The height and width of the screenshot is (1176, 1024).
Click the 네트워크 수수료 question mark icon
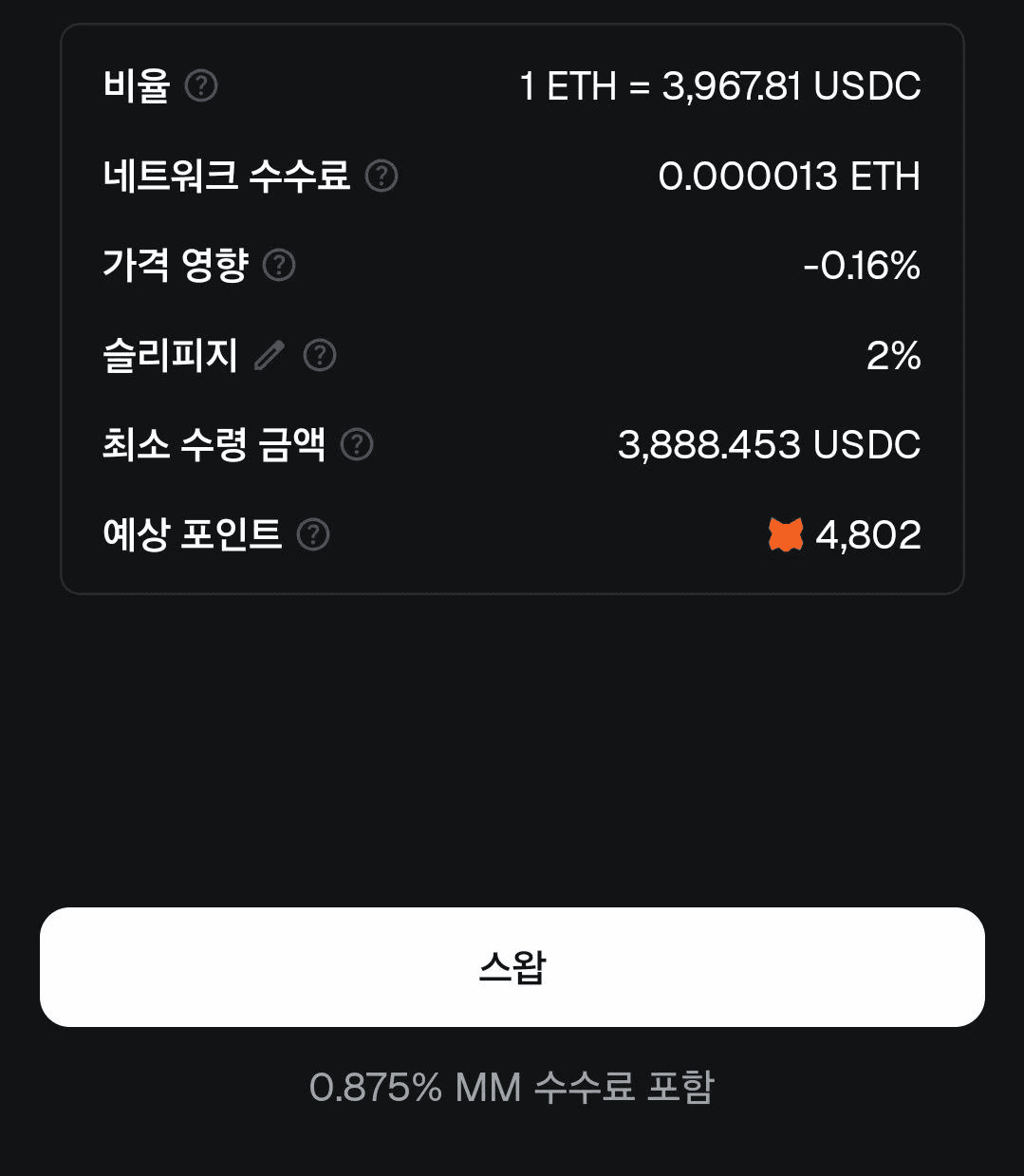[381, 177]
